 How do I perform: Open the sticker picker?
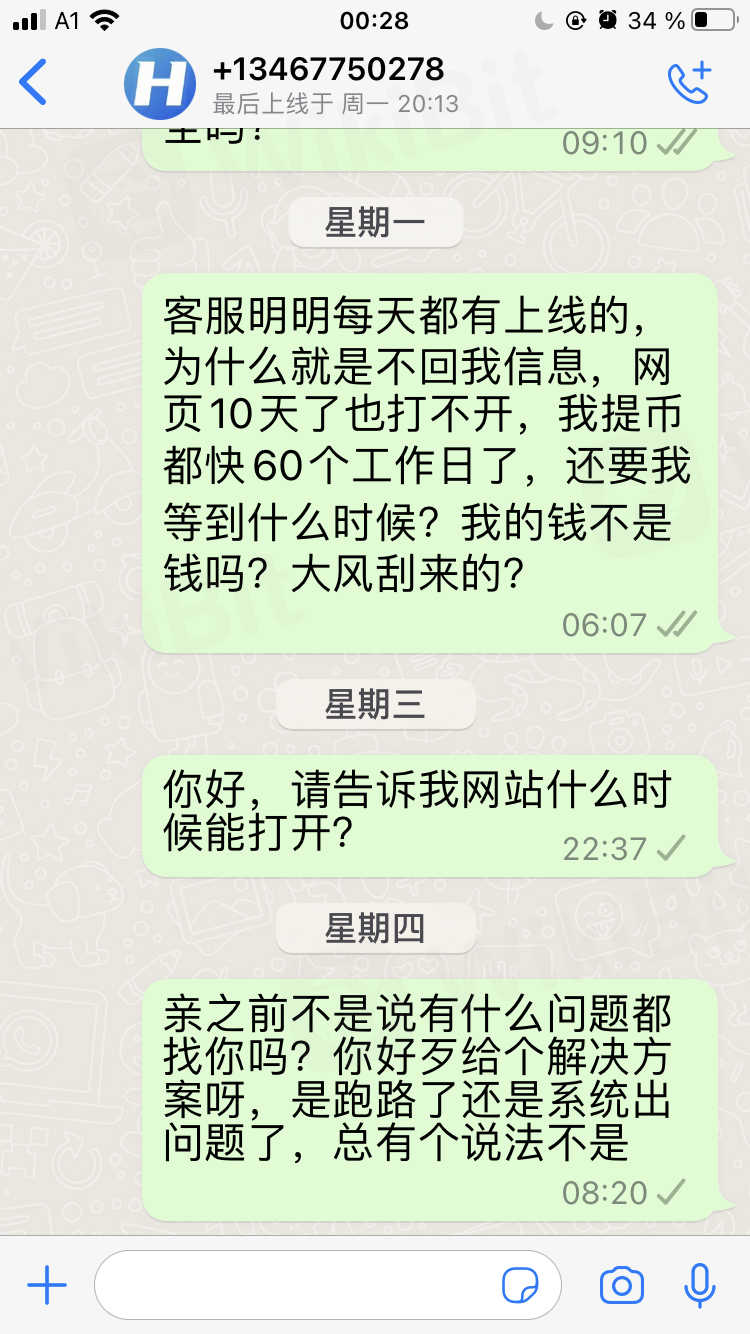pyautogui.click(x=520, y=1285)
